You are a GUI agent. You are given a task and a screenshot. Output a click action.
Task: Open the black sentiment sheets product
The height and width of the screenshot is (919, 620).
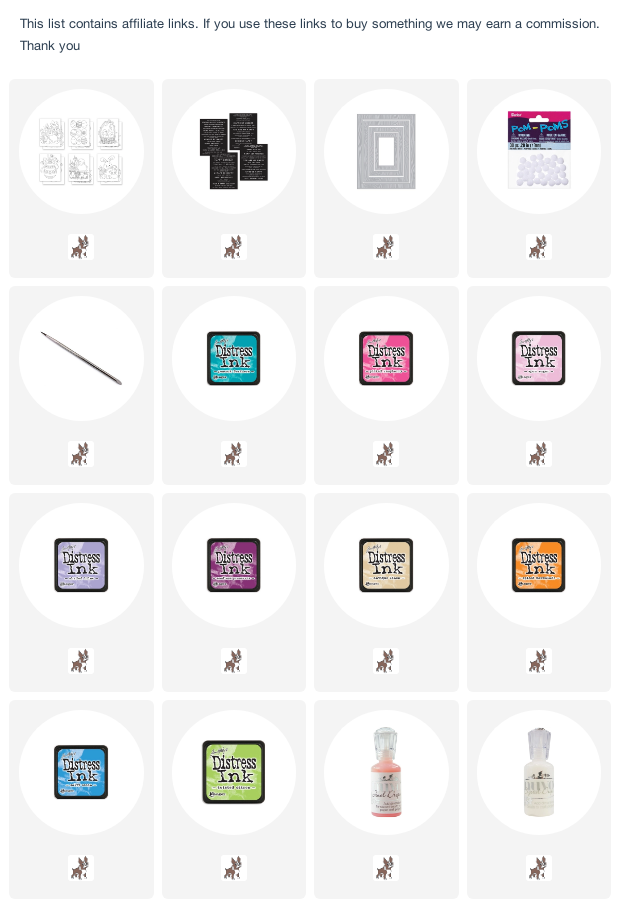point(234,151)
